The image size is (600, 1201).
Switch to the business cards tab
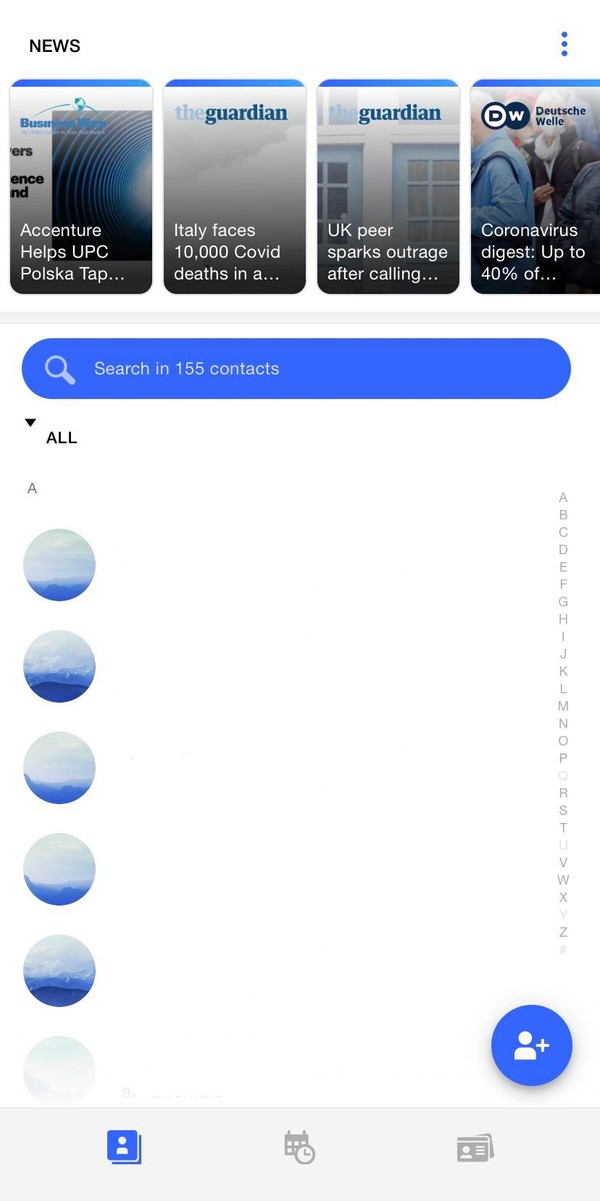(475, 1147)
